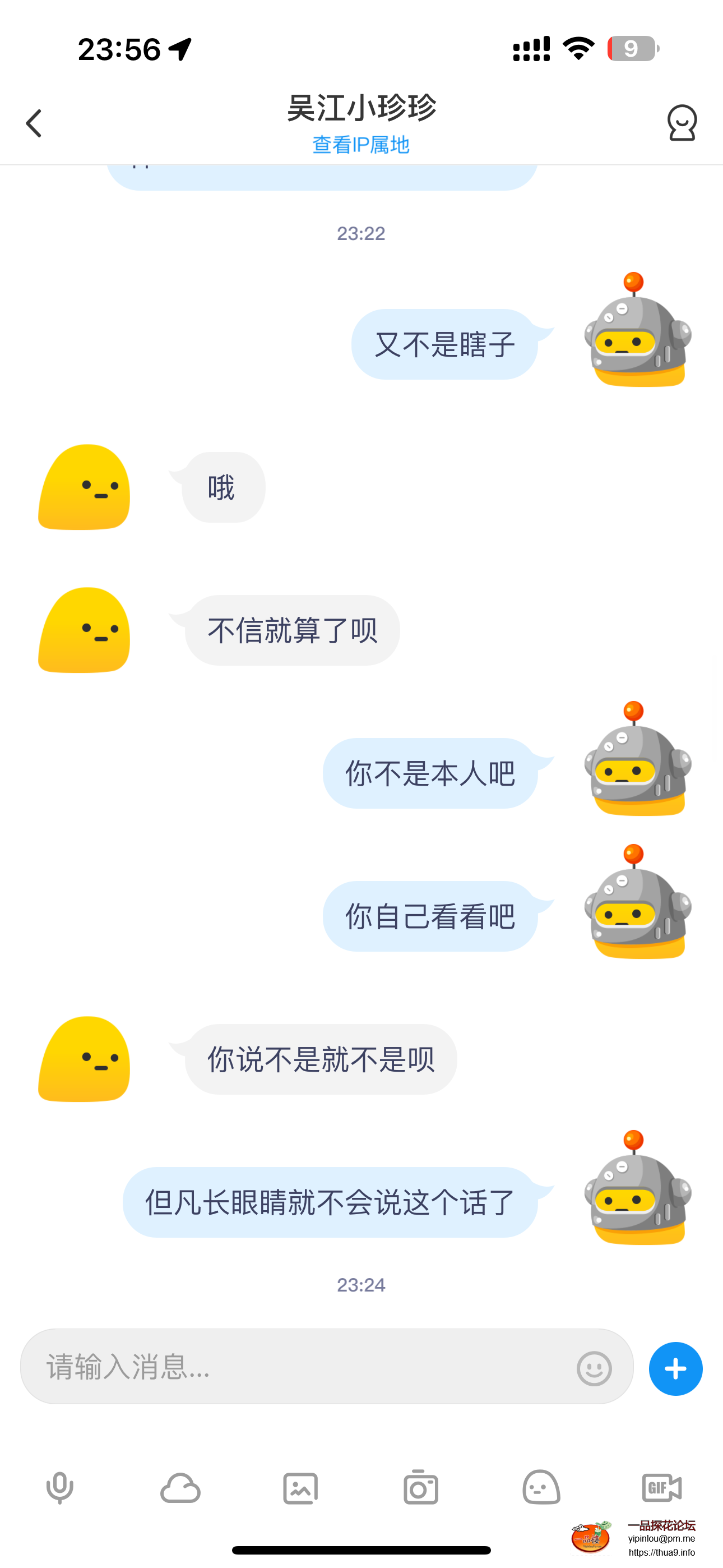Tap the 23:24 timestamp
The image size is (723, 1568).
pos(361,1285)
